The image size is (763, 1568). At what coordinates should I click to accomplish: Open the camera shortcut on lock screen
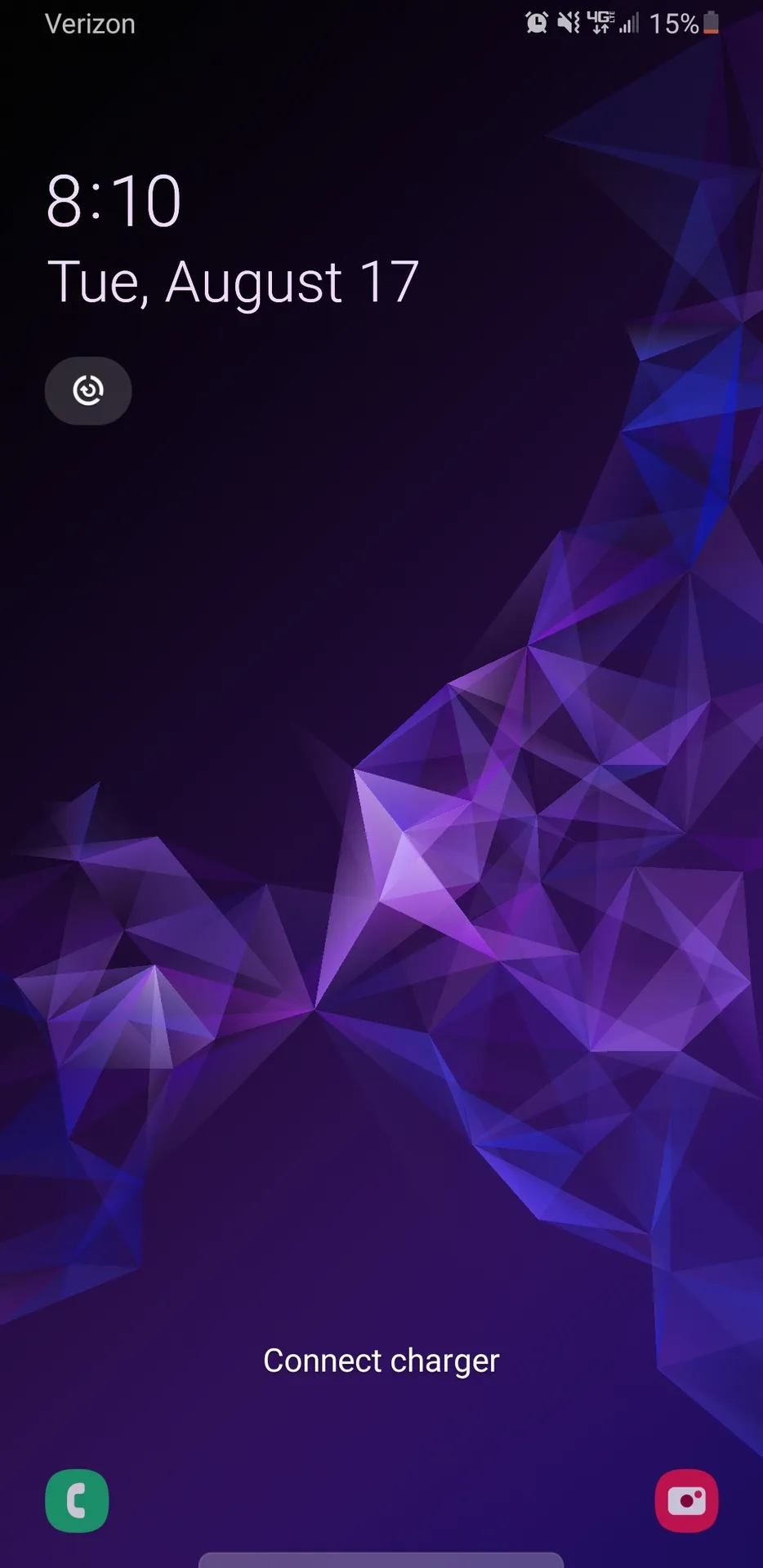point(686,1501)
